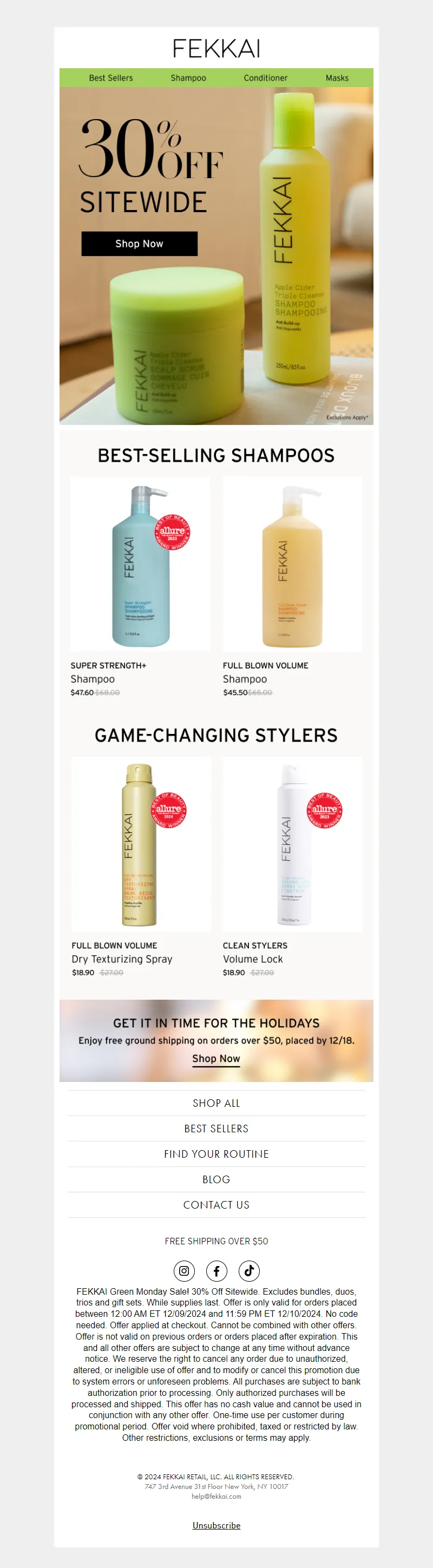
Task: Open the Best Sellers nav link
Action: (x=111, y=78)
